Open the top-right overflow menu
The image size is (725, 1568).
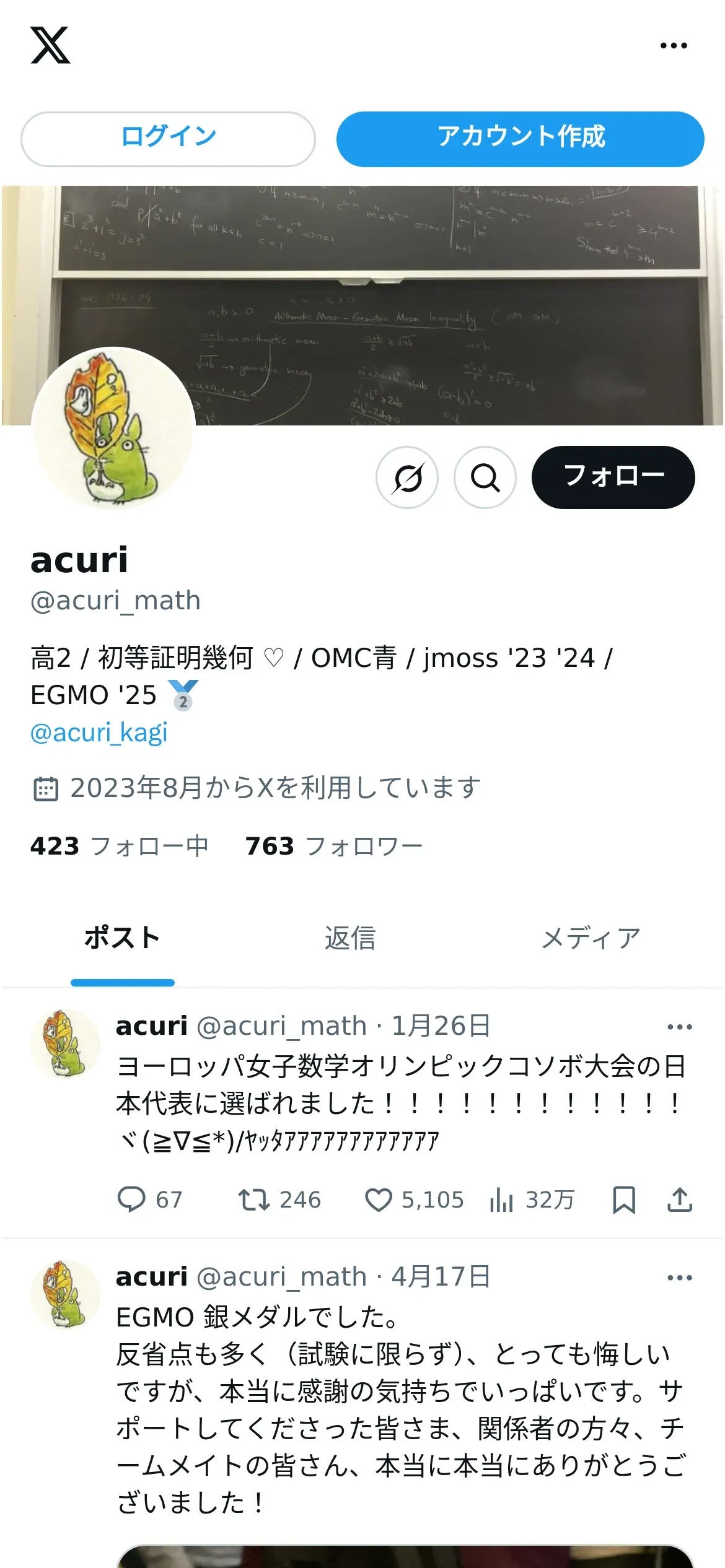(x=674, y=46)
